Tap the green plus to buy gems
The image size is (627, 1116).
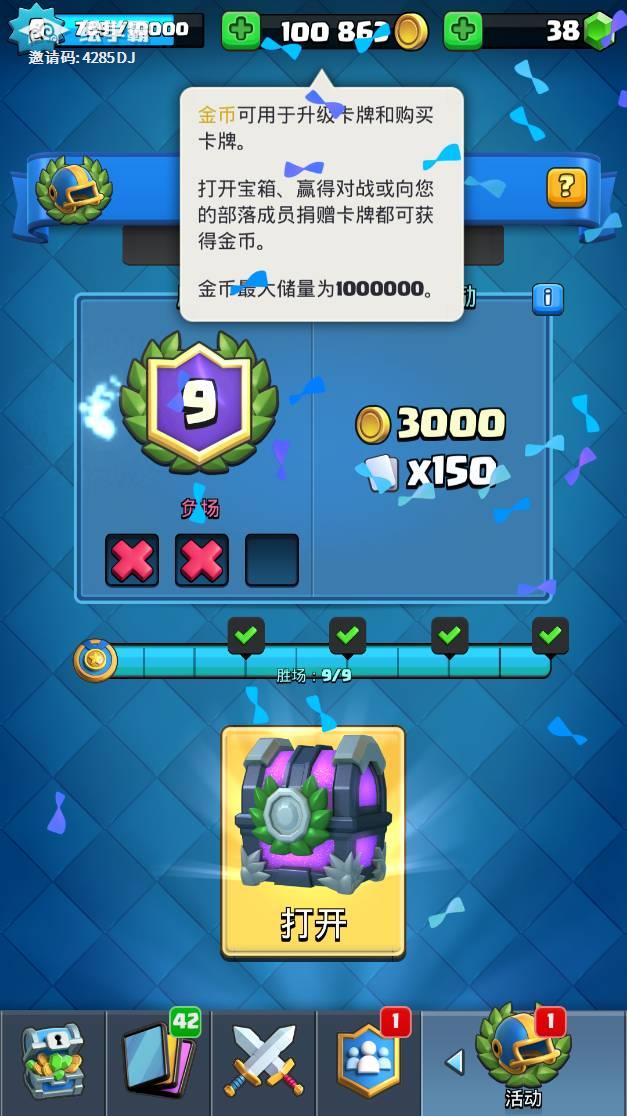pos(462,31)
